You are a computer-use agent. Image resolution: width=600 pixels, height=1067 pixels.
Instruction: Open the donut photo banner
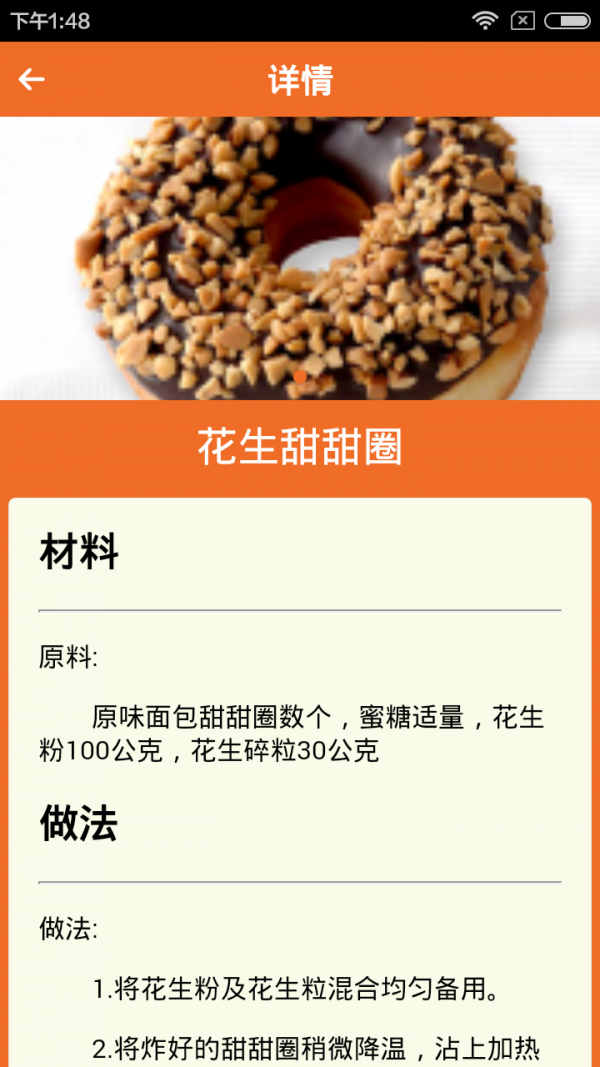coord(300,258)
